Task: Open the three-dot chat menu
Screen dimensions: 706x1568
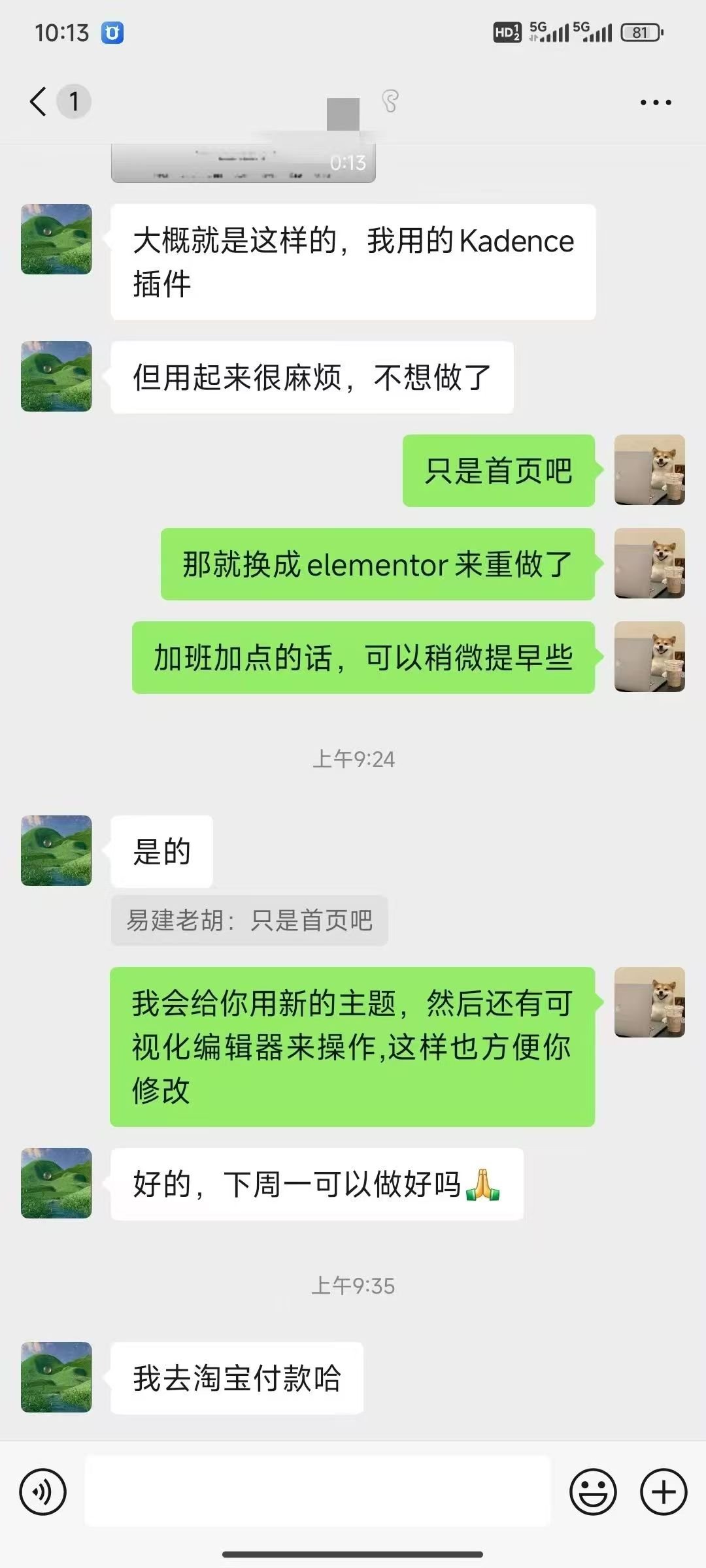Action: [x=655, y=103]
